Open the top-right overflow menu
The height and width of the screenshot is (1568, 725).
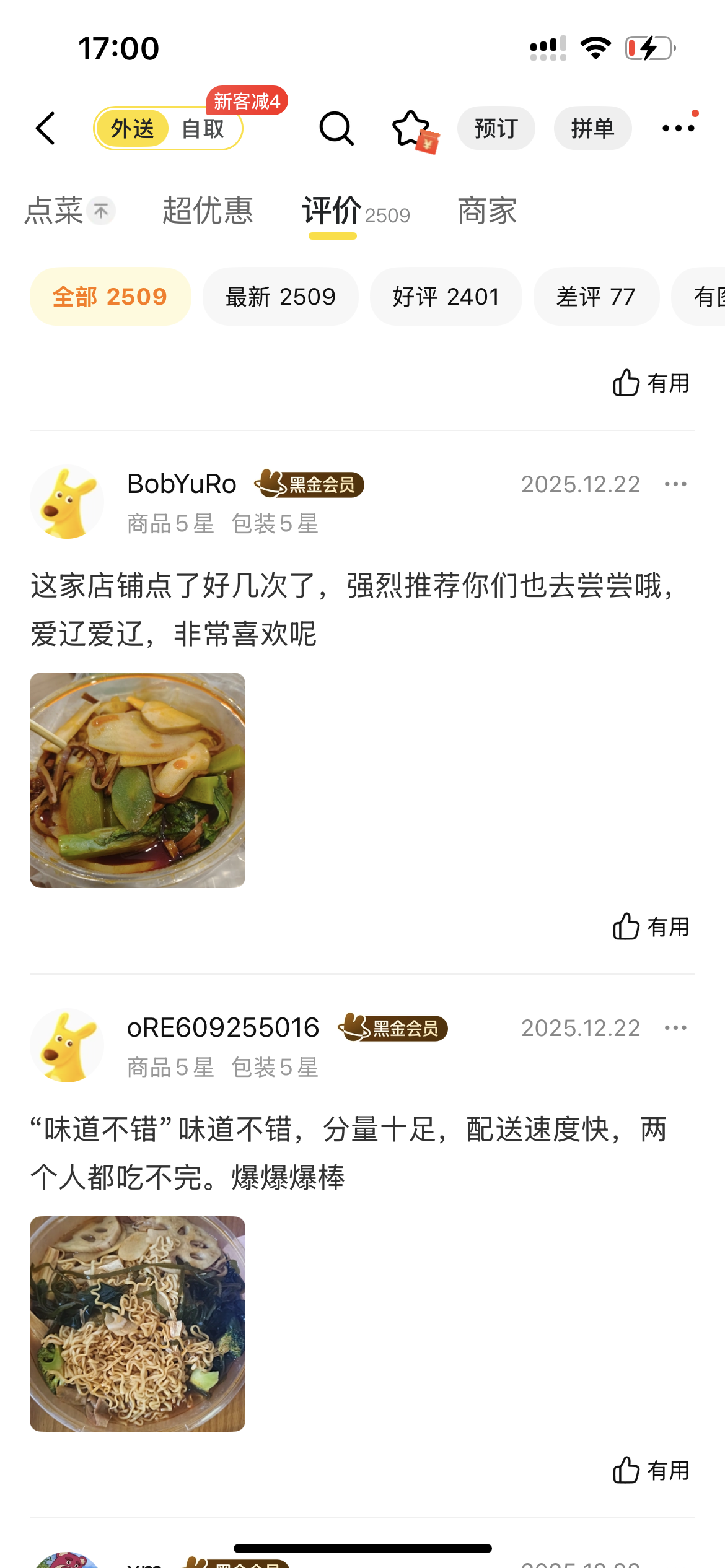tap(678, 129)
